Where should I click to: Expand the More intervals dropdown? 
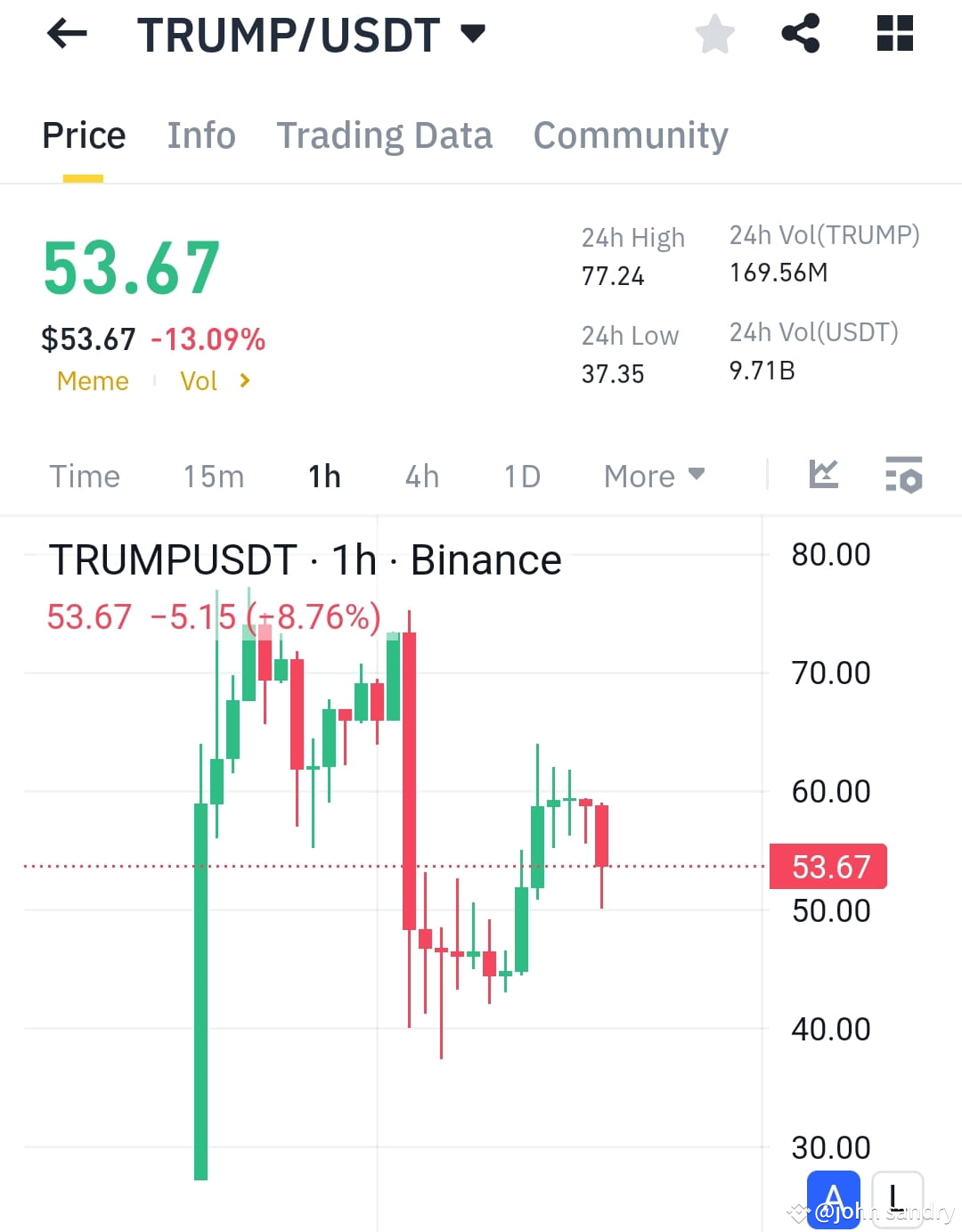(654, 476)
